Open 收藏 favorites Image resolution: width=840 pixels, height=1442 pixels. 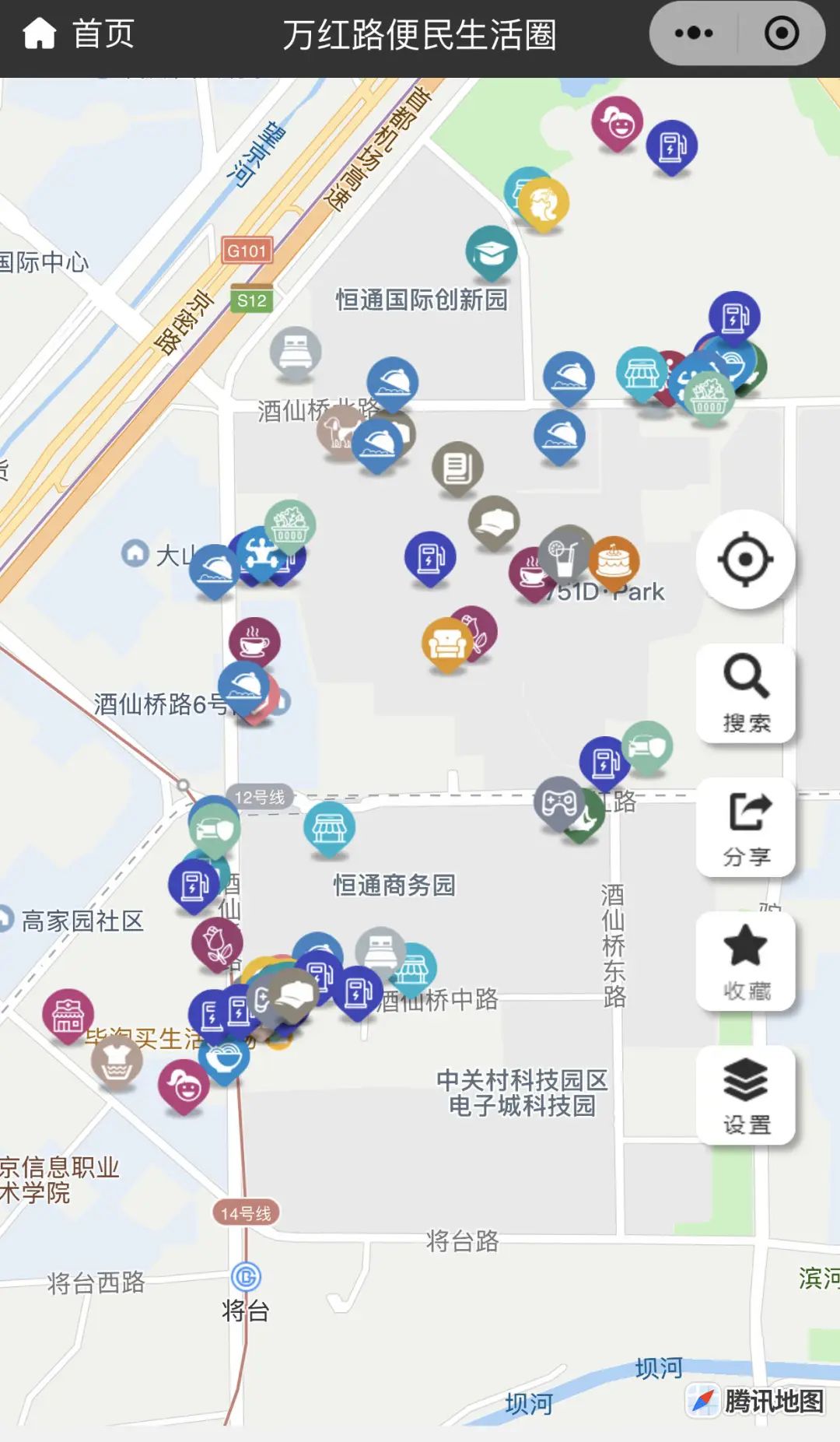click(x=745, y=960)
